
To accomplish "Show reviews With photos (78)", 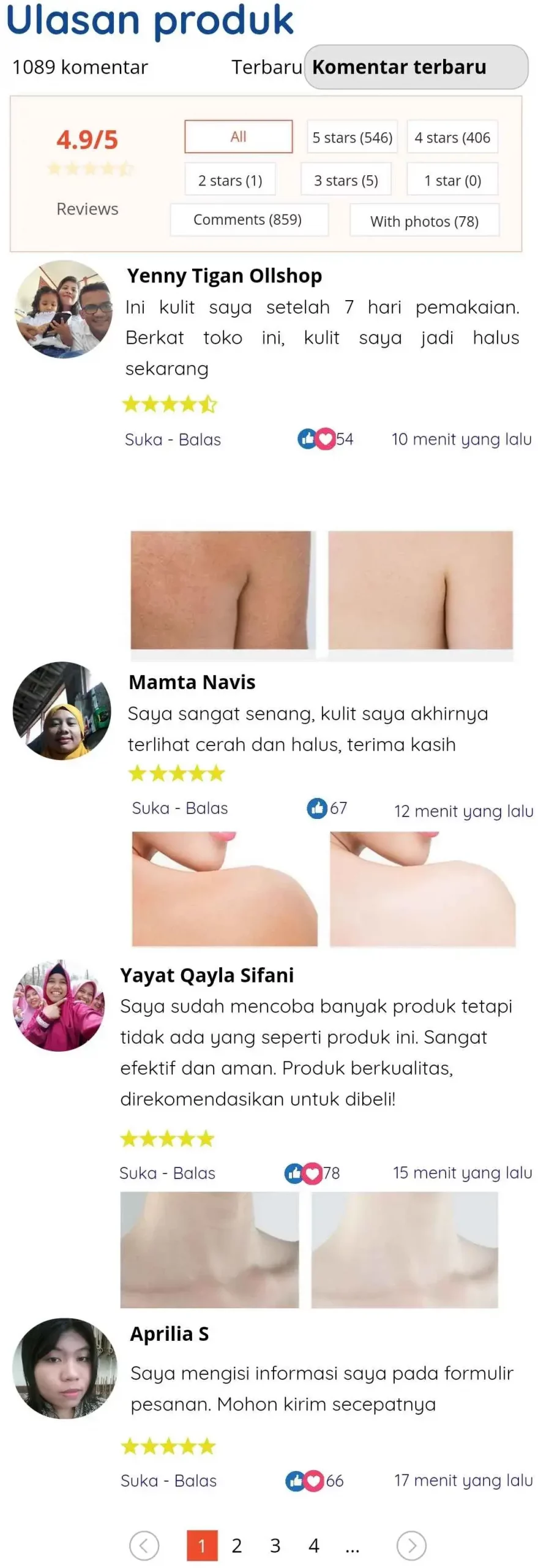I will 424,221.
